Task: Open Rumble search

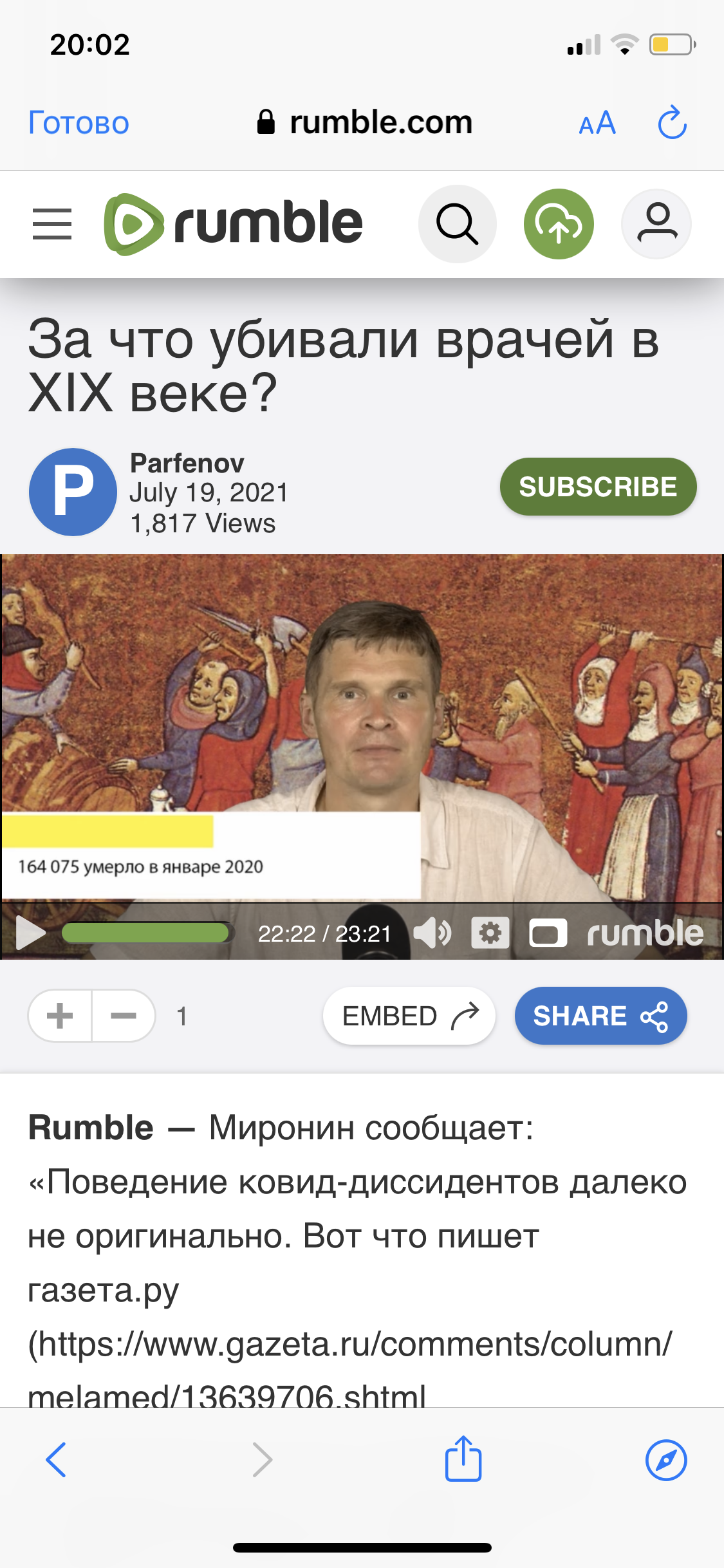Action: click(457, 224)
